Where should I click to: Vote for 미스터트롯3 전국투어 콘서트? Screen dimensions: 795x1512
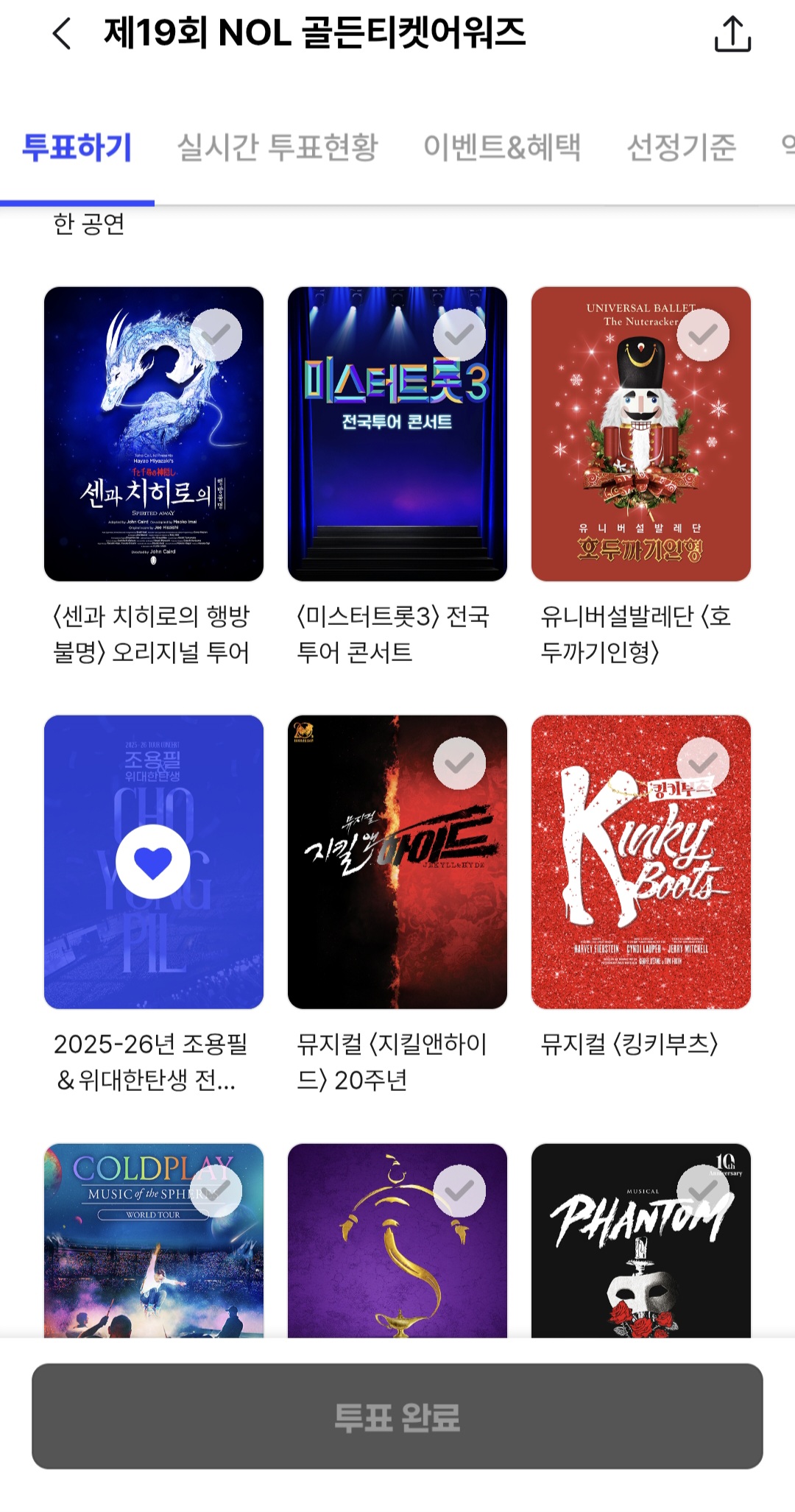(x=459, y=335)
